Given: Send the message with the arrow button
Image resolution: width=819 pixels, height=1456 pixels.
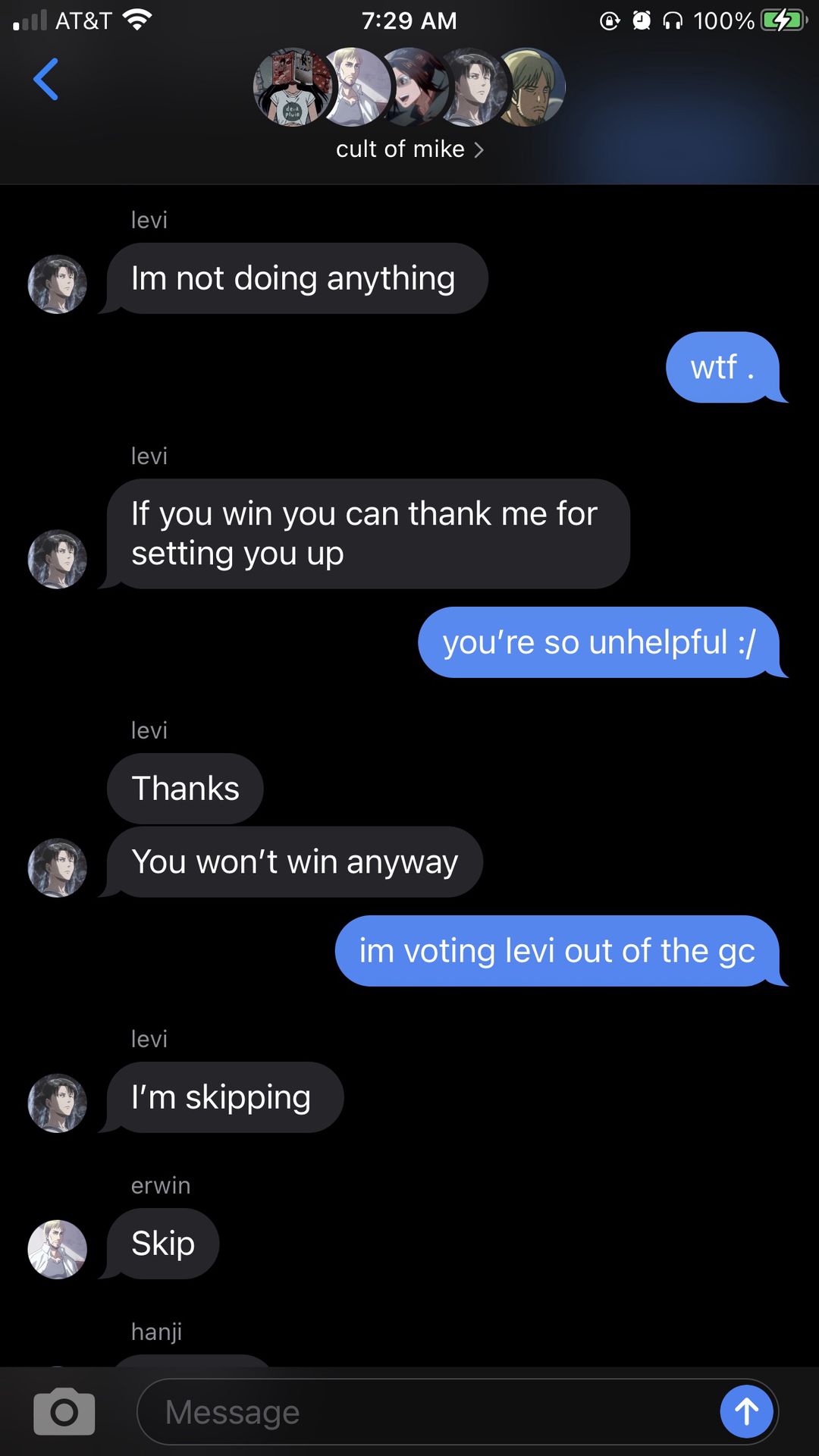Looking at the screenshot, I should 746,1411.
